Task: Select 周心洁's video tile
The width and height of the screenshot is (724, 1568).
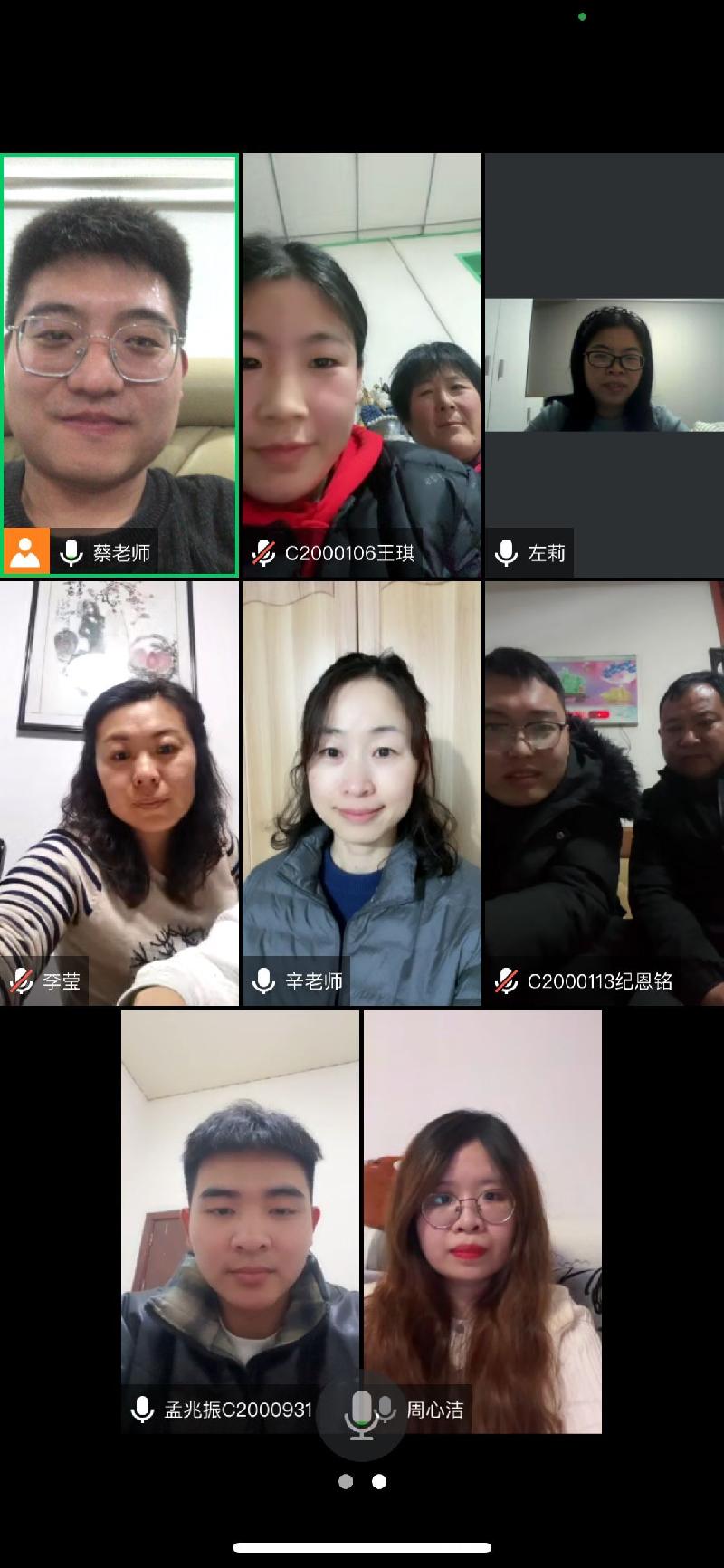Action: tap(482, 1213)
